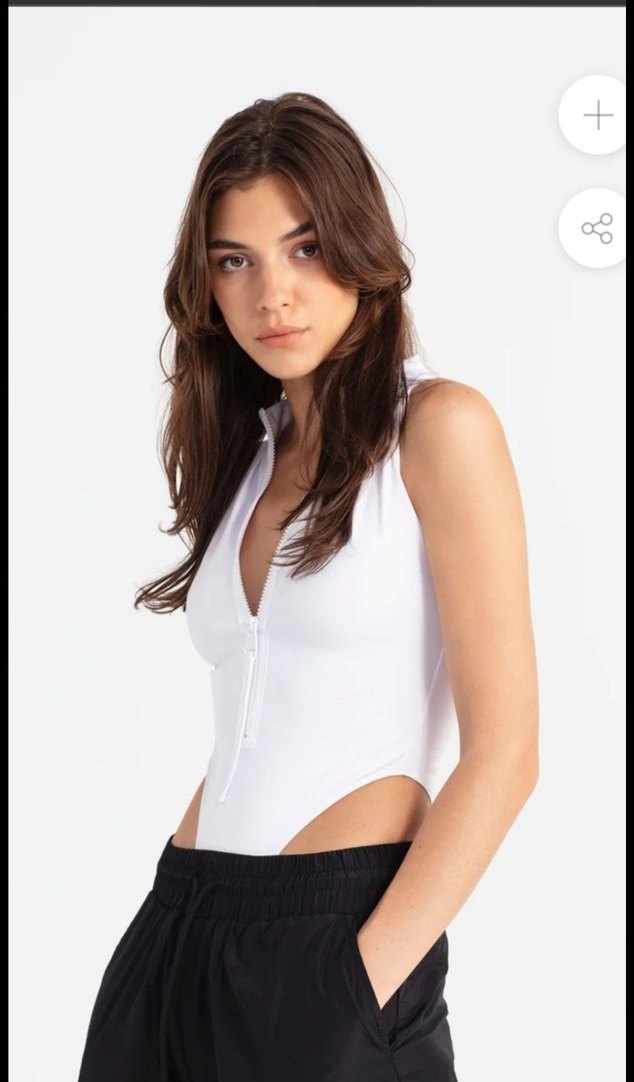Share this product
This screenshot has width=634, height=1082.
pyautogui.click(x=597, y=228)
